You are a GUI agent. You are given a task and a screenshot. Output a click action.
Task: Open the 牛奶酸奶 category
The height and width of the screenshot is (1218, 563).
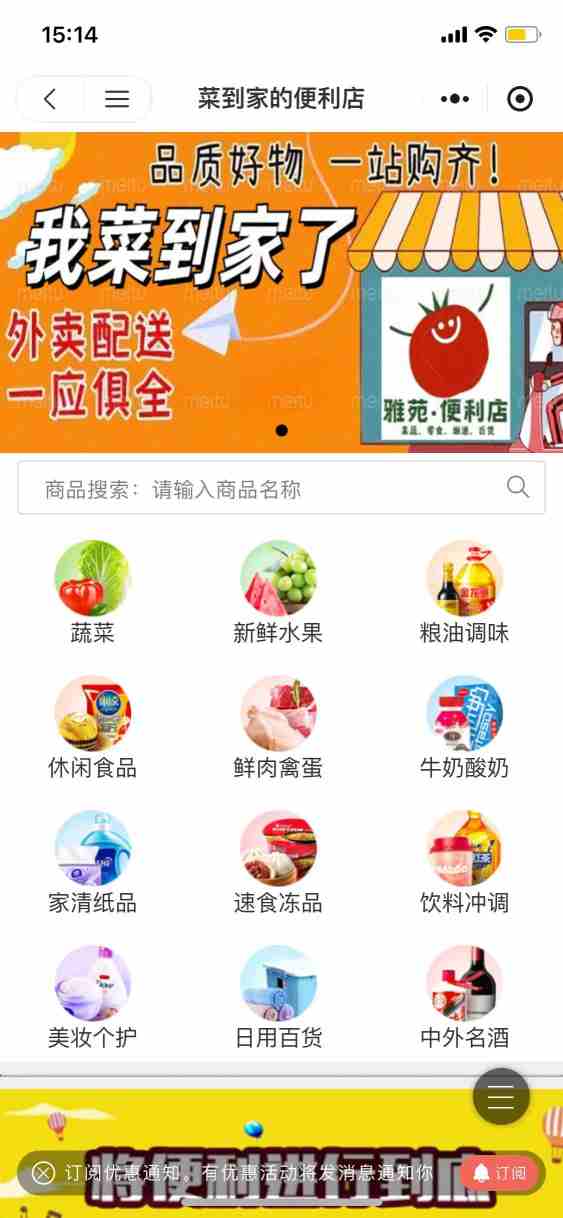[x=464, y=728]
